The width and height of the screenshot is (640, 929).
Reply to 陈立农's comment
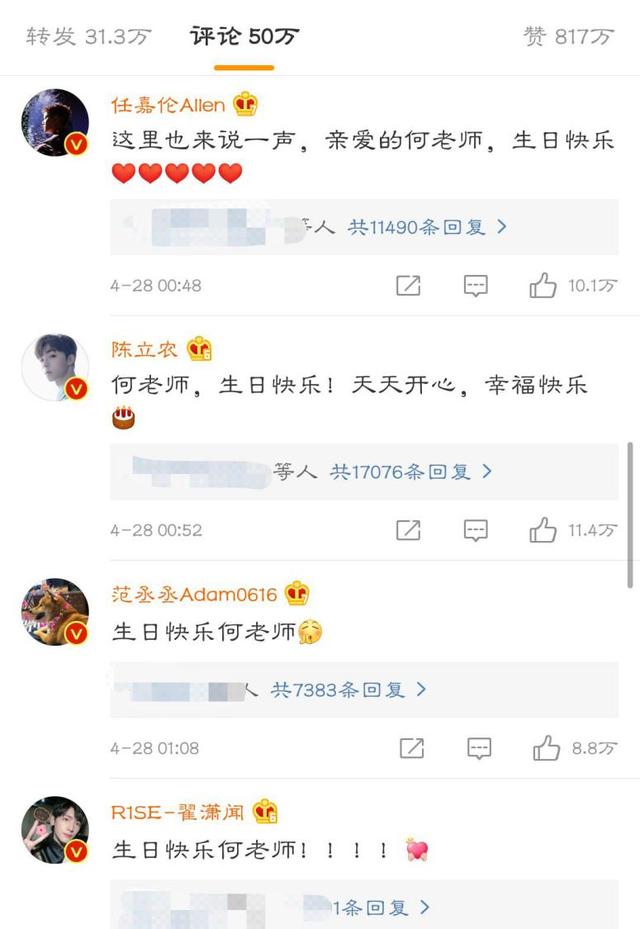tap(476, 530)
